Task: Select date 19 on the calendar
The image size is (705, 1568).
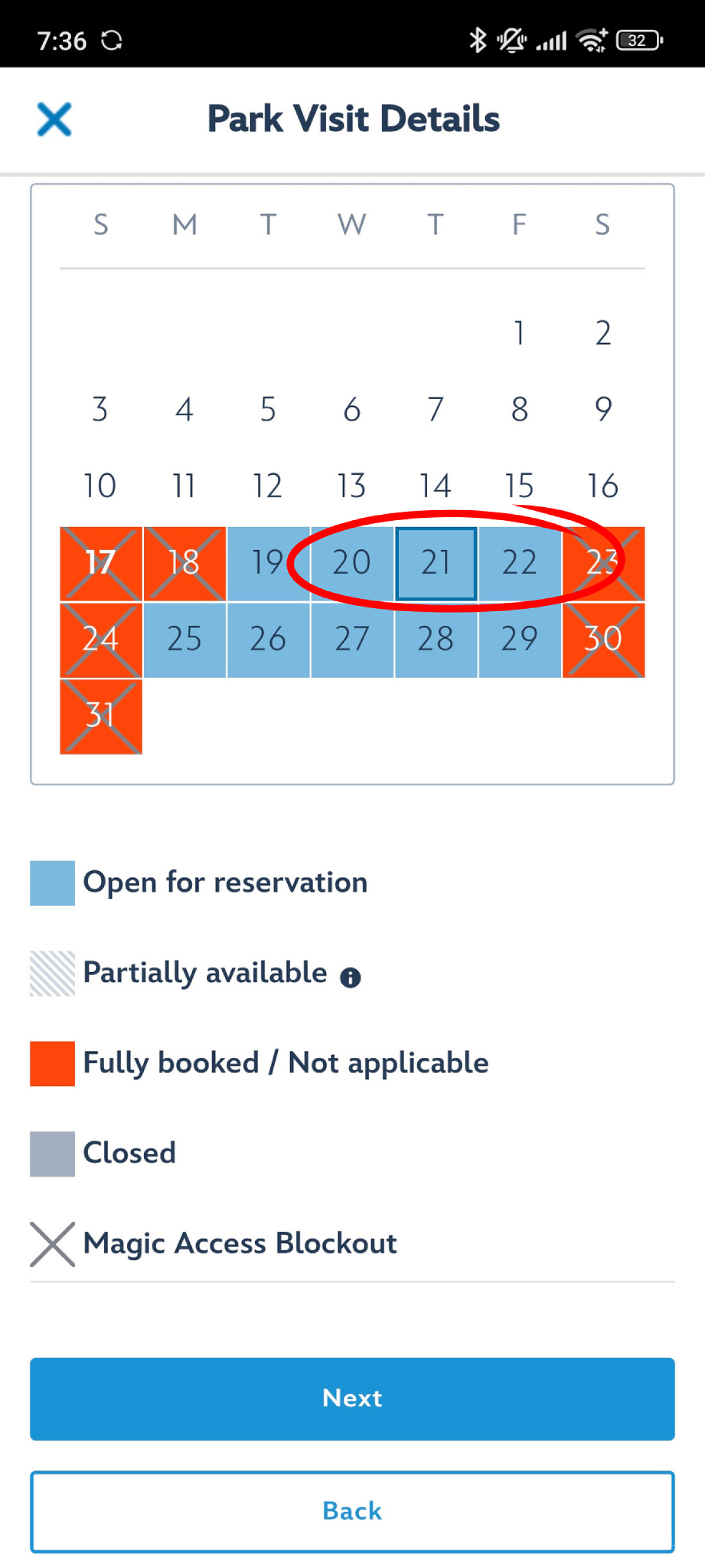Action: 268,563
